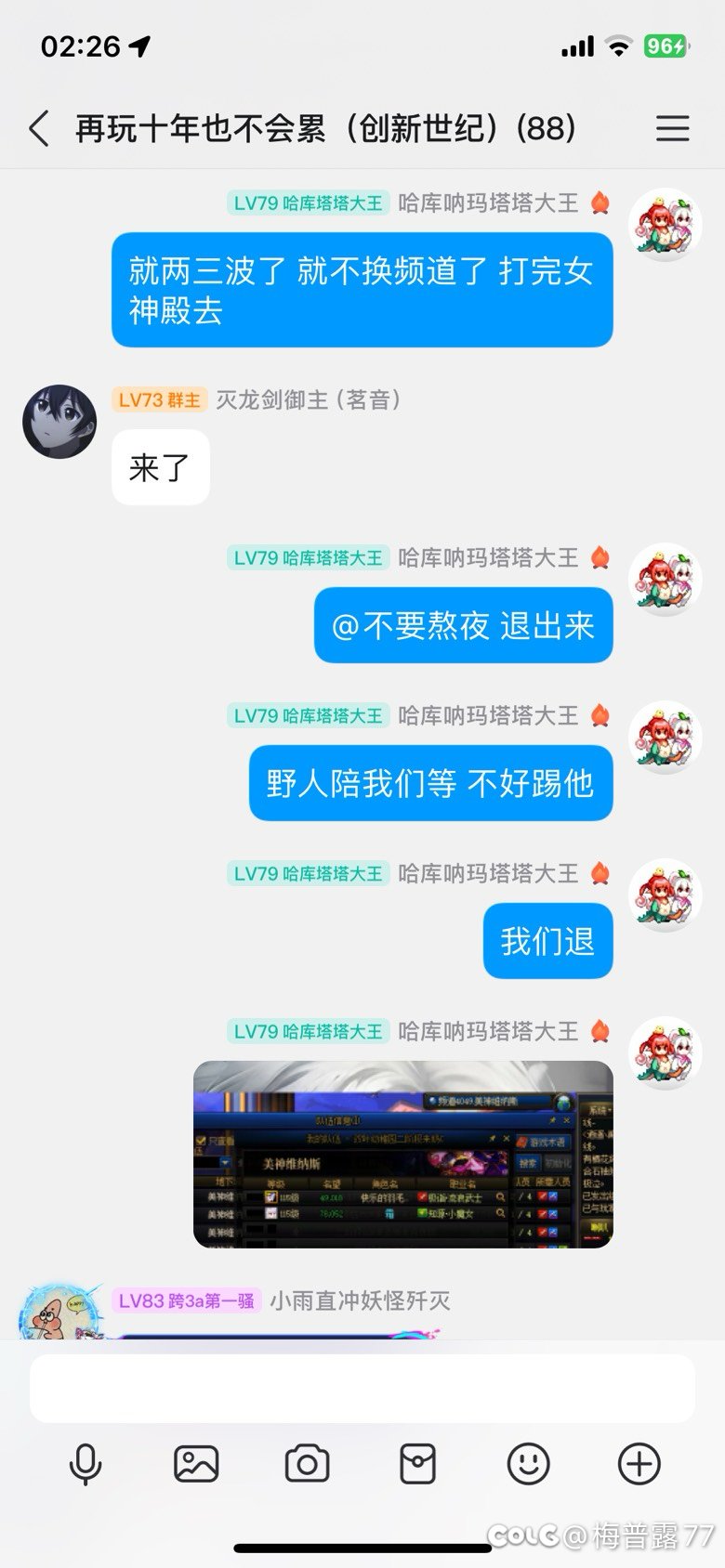The width and height of the screenshot is (725, 1568).
Task: Open sender avatar beside 我们退 message
Action: tap(666, 895)
